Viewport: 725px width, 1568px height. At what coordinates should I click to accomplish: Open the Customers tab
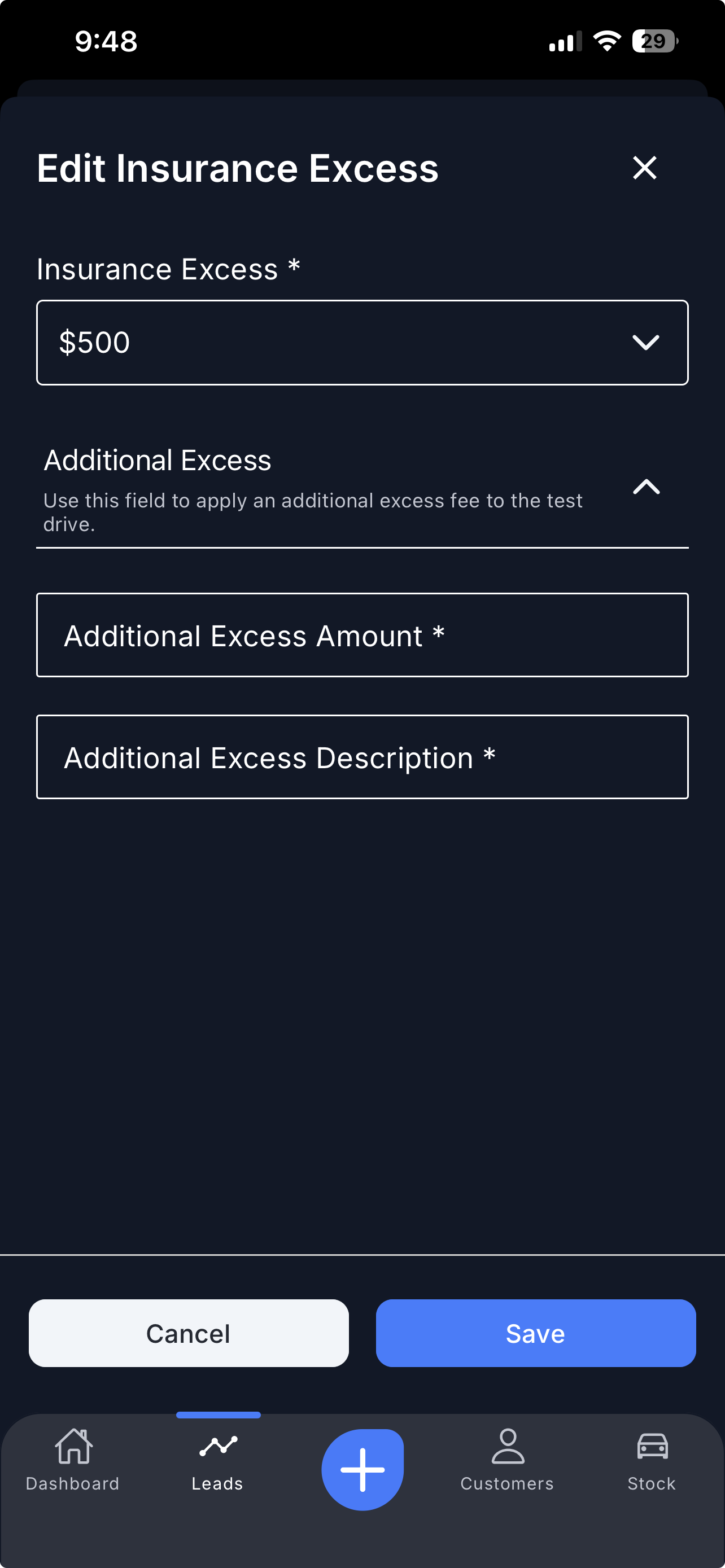click(x=507, y=1460)
